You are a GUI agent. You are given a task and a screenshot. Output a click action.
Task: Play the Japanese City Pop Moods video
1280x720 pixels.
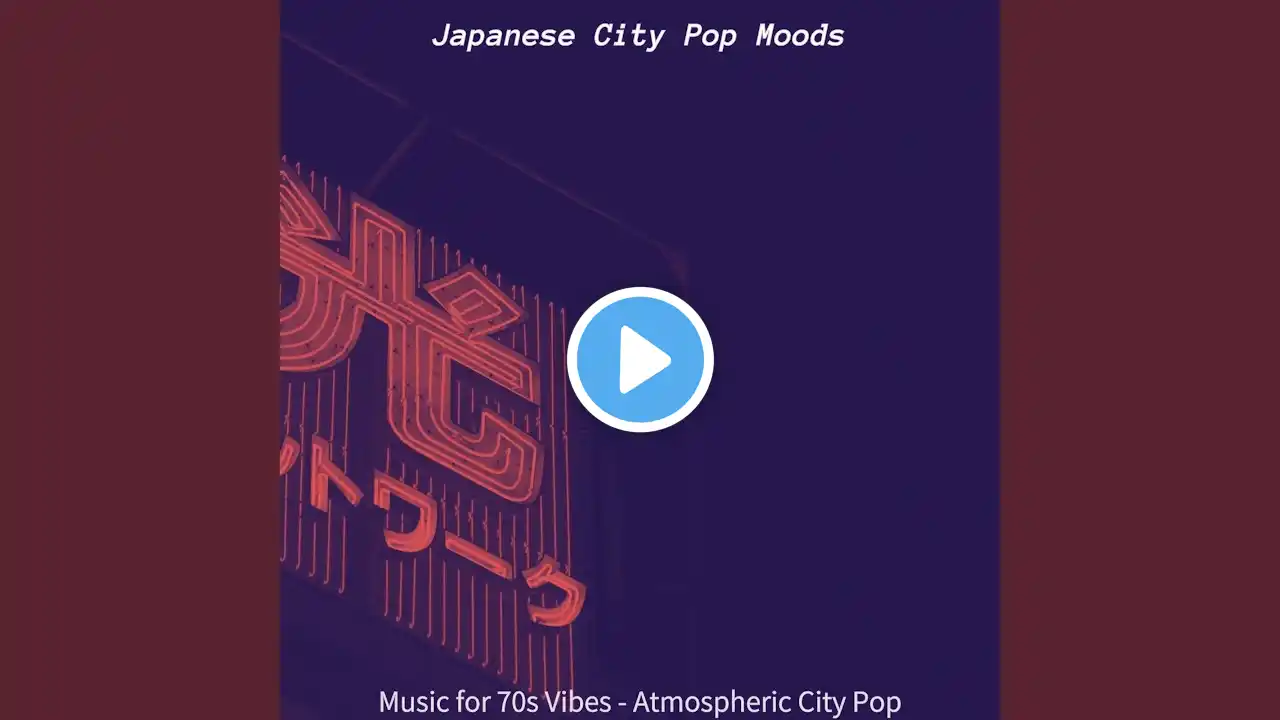click(640, 359)
